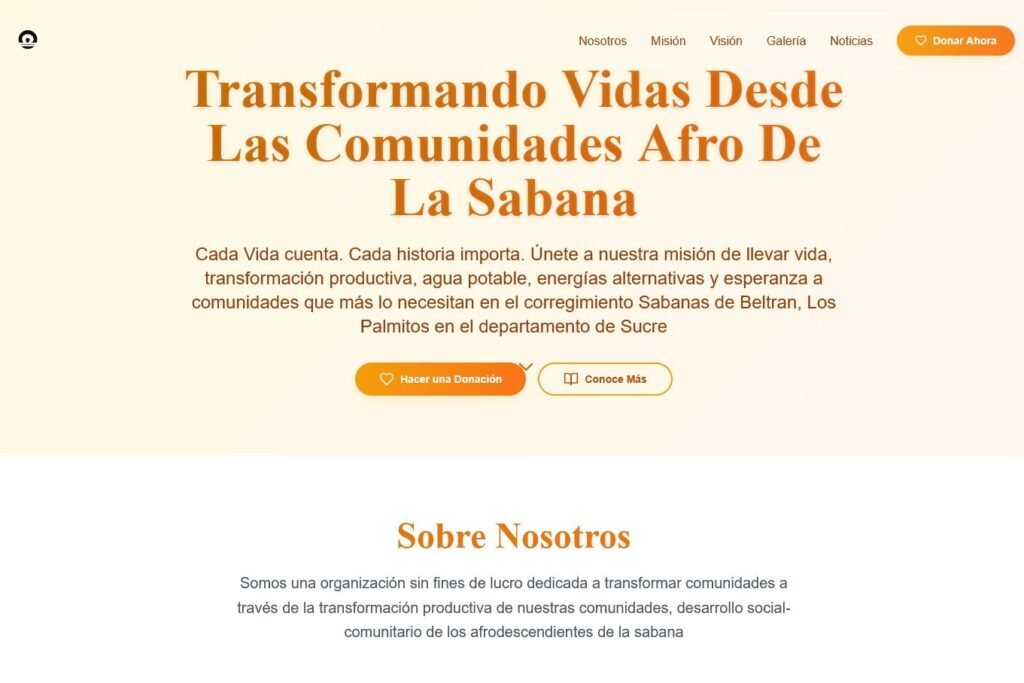Go to the Misión section
The width and height of the screenshot is (1024, 683).
pyautogui.click(x=668, y=41)
